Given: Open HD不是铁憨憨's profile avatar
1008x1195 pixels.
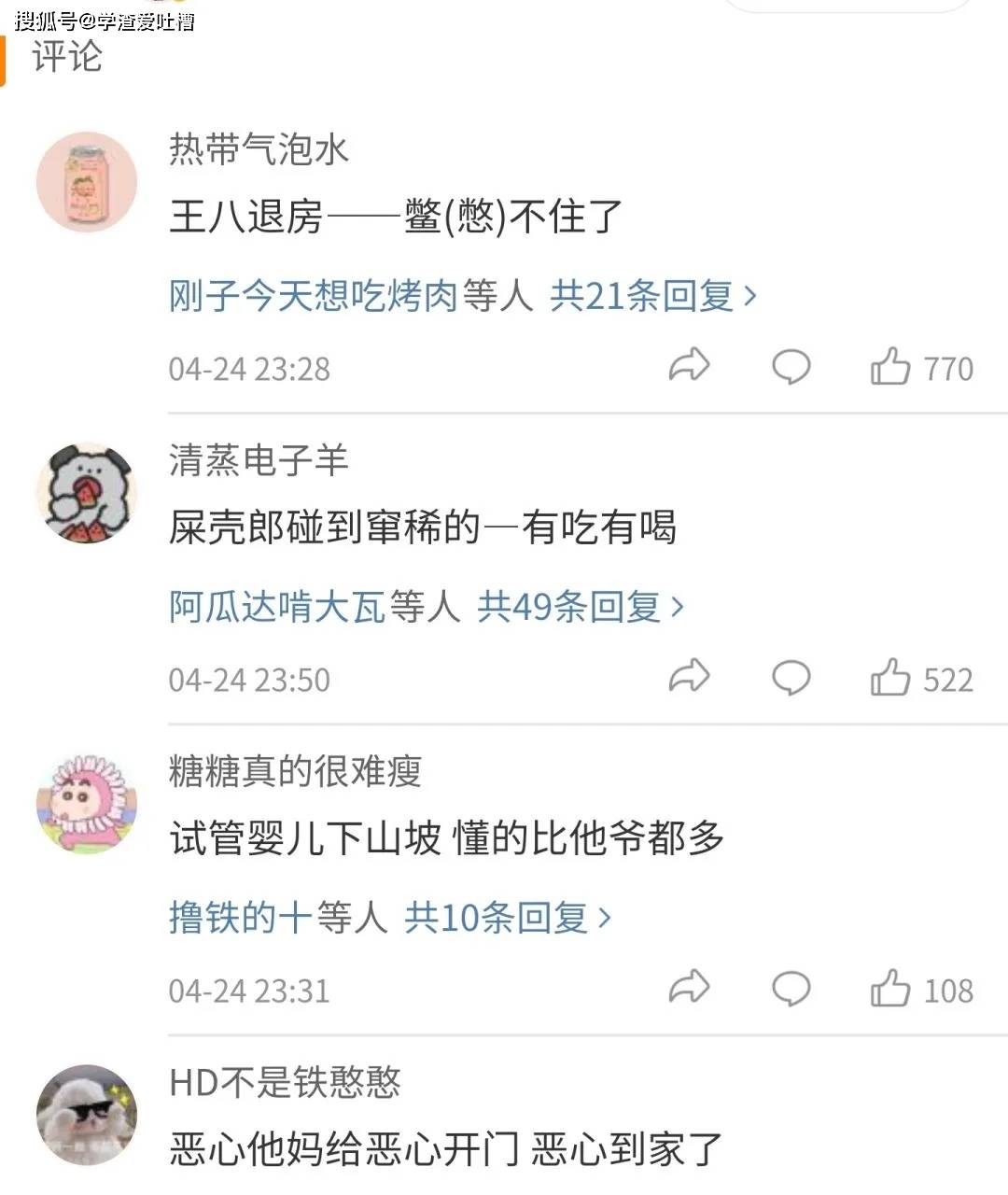Looking at the screenshot, I should pos(87,1115).
